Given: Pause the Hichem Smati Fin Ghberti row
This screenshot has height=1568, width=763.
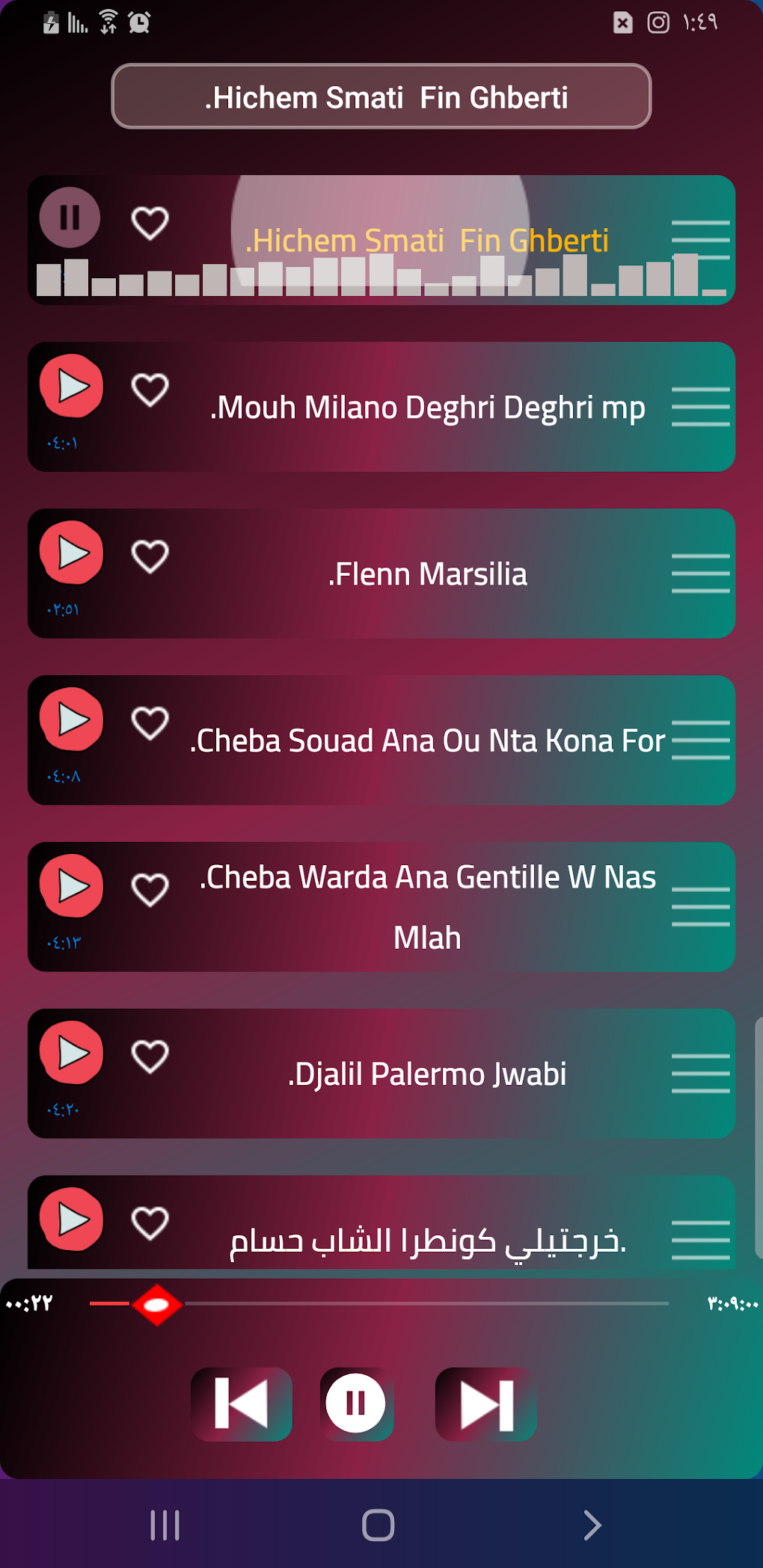Looking at the screenshot, I should tap(70, 218).
